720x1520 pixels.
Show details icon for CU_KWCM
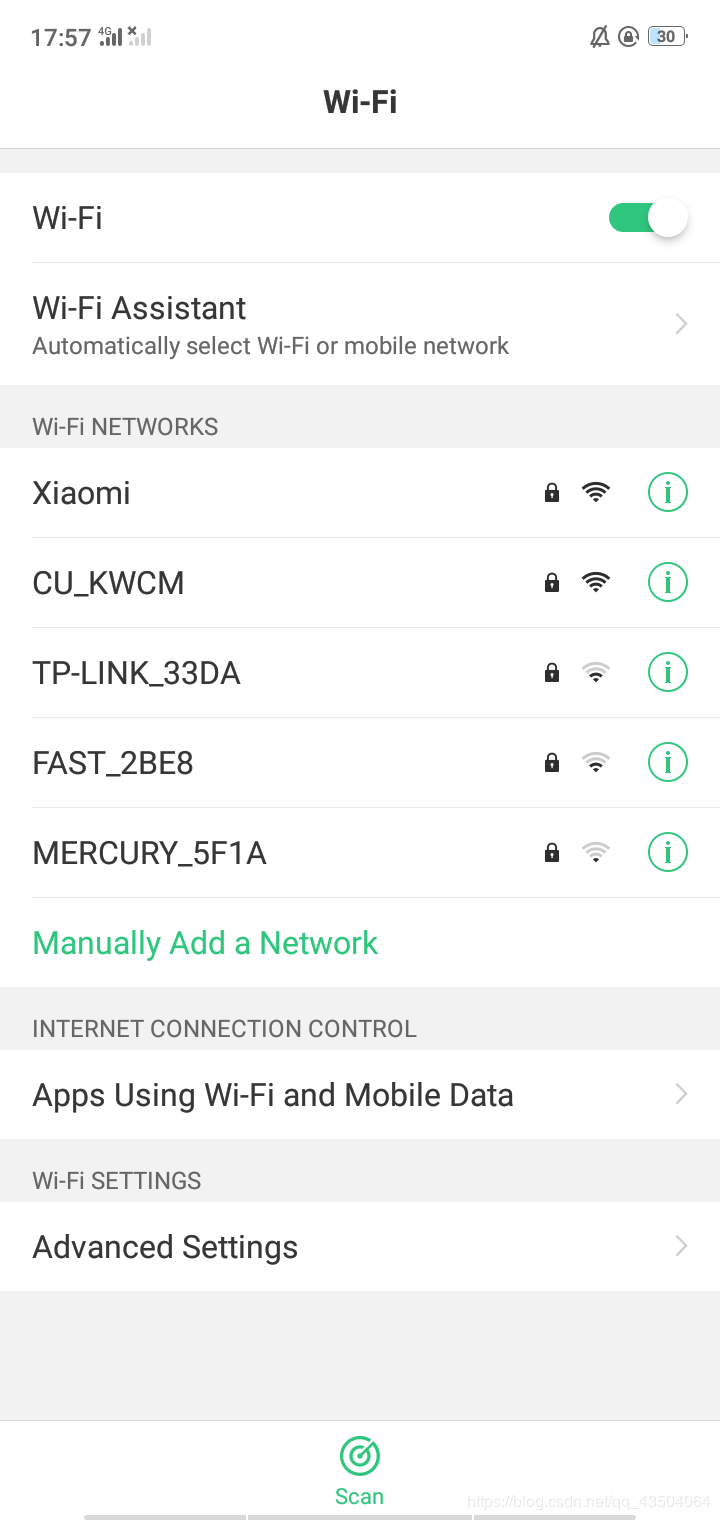pyautogui.click(x=668, y=582)
